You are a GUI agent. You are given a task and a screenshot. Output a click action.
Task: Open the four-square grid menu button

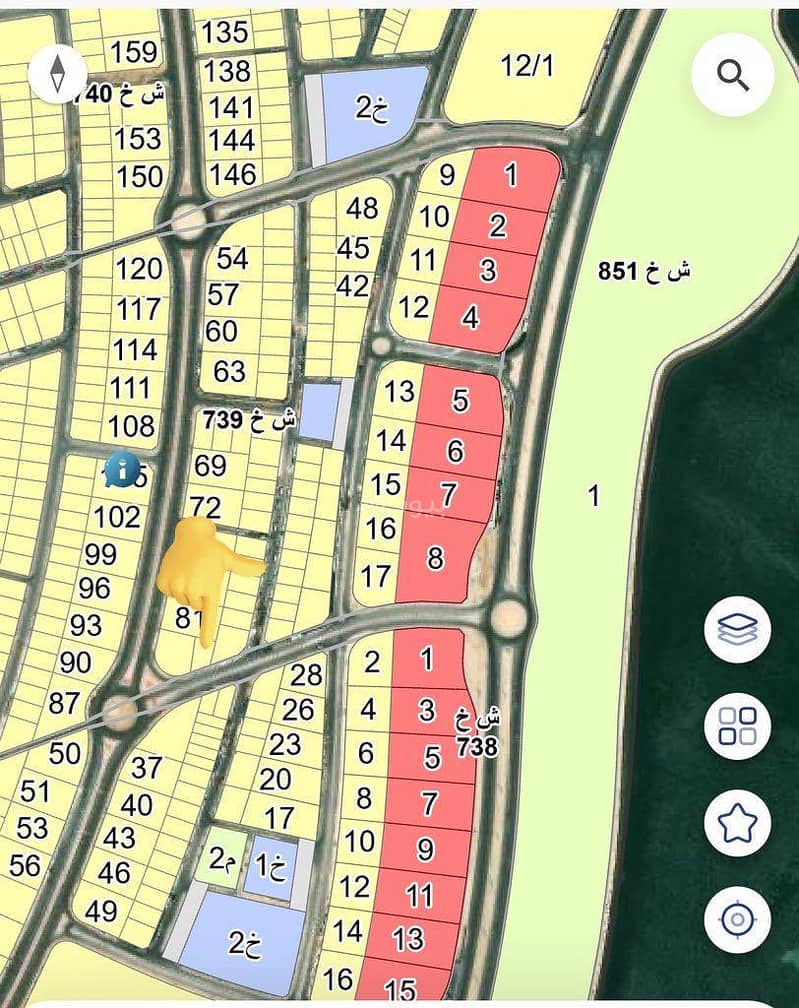coord(737,726)
